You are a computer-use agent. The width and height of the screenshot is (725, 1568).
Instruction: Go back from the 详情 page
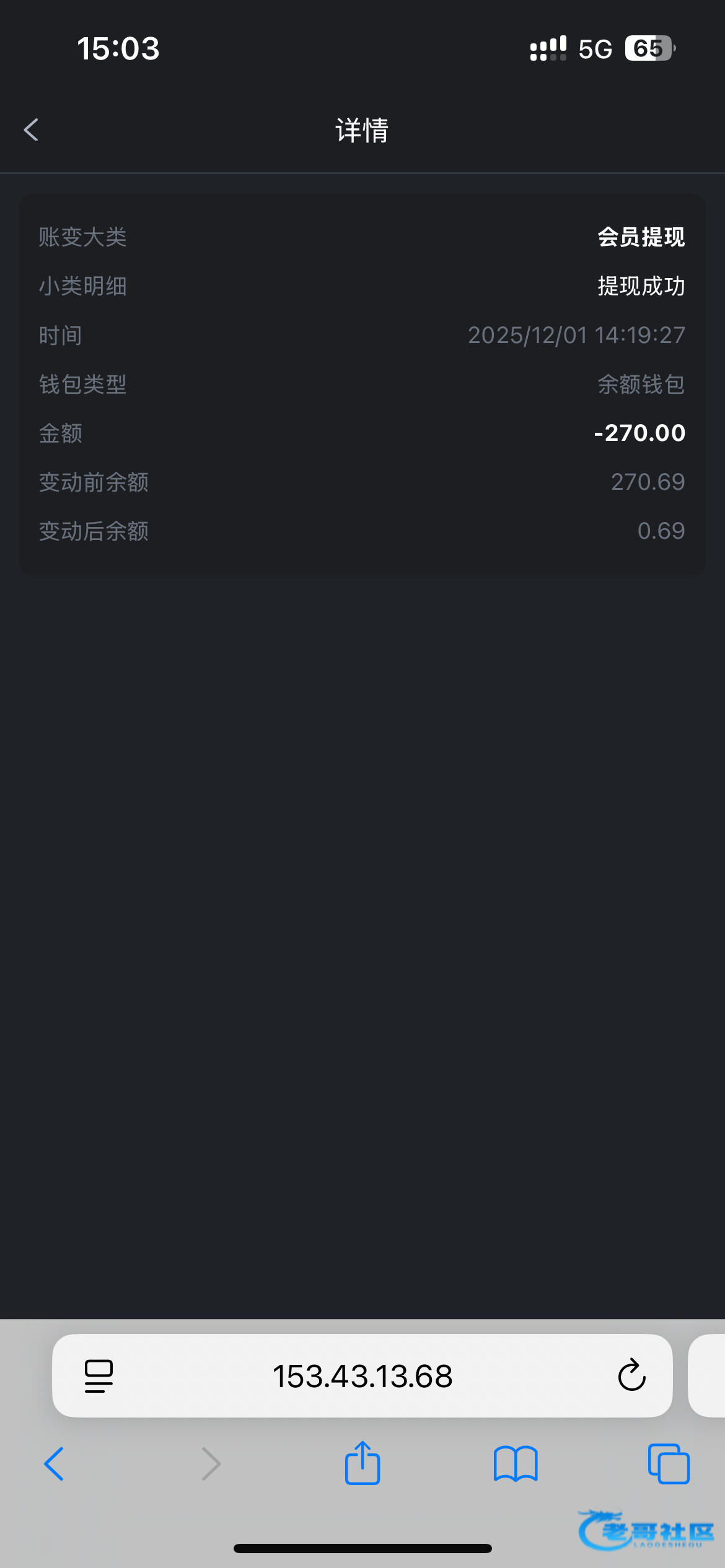(x=32, y=130)
